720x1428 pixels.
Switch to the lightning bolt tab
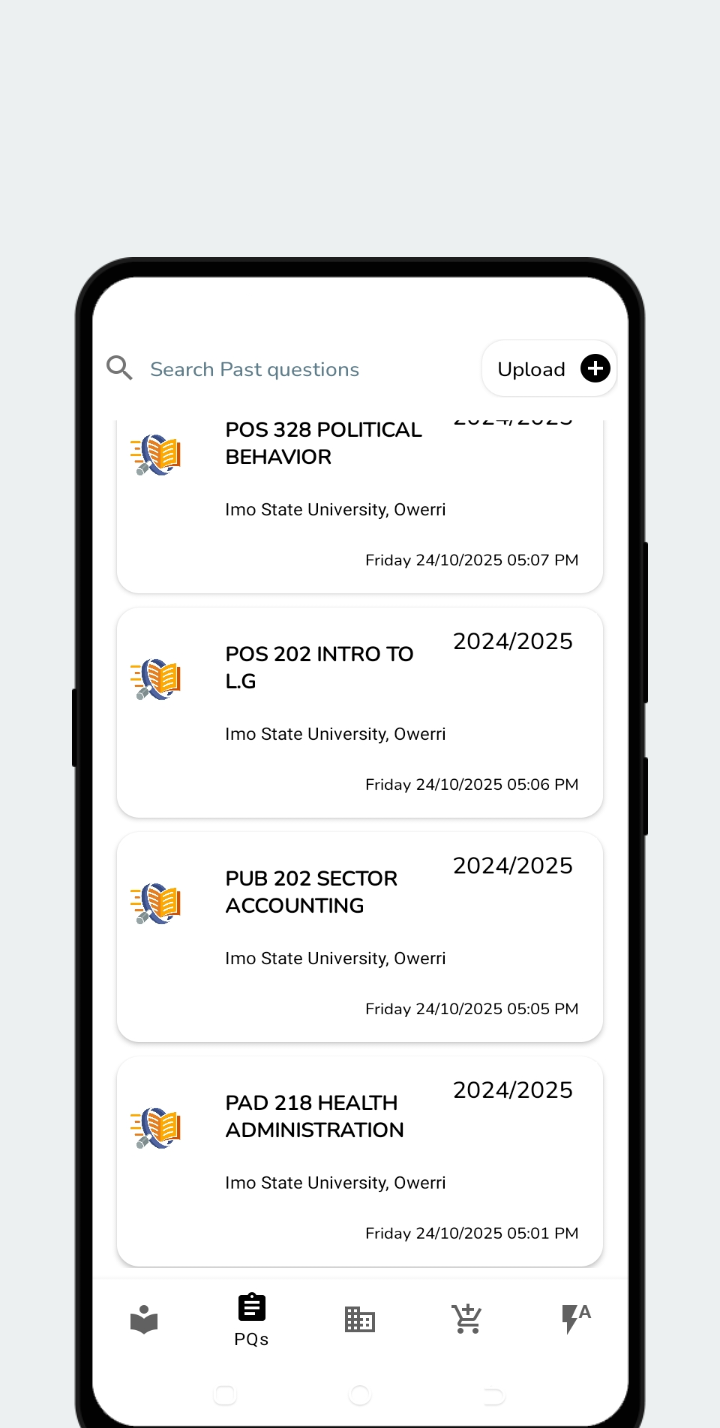pyautogui.click(x=575, y=1320)
